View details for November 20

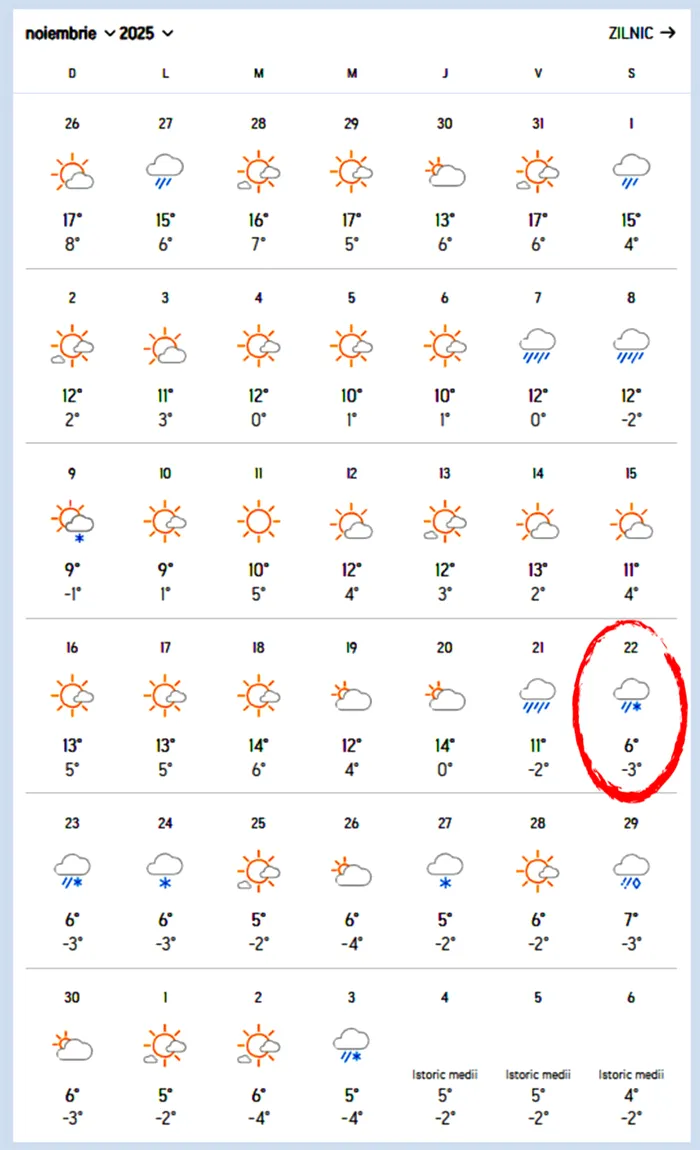click(x=445, y=708)
